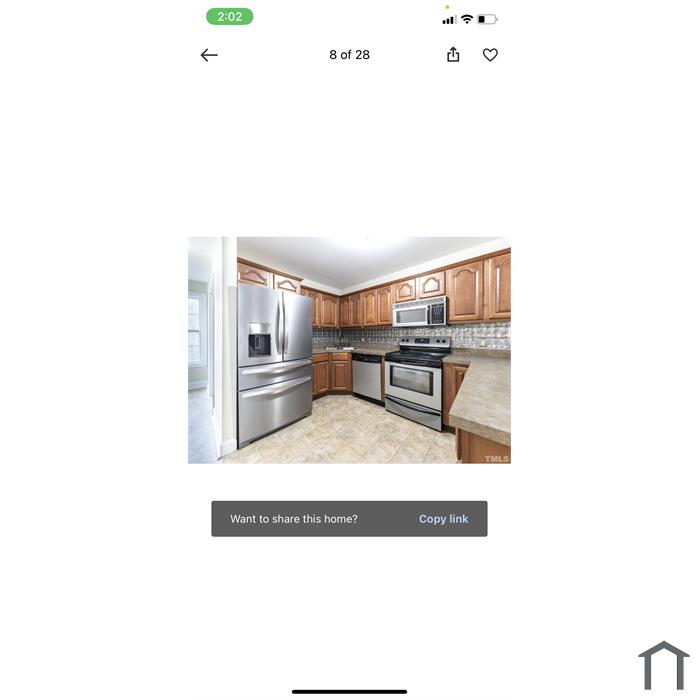The image size is (700, 700).
Task: Go back using the arrow
Action: (209, 55)
